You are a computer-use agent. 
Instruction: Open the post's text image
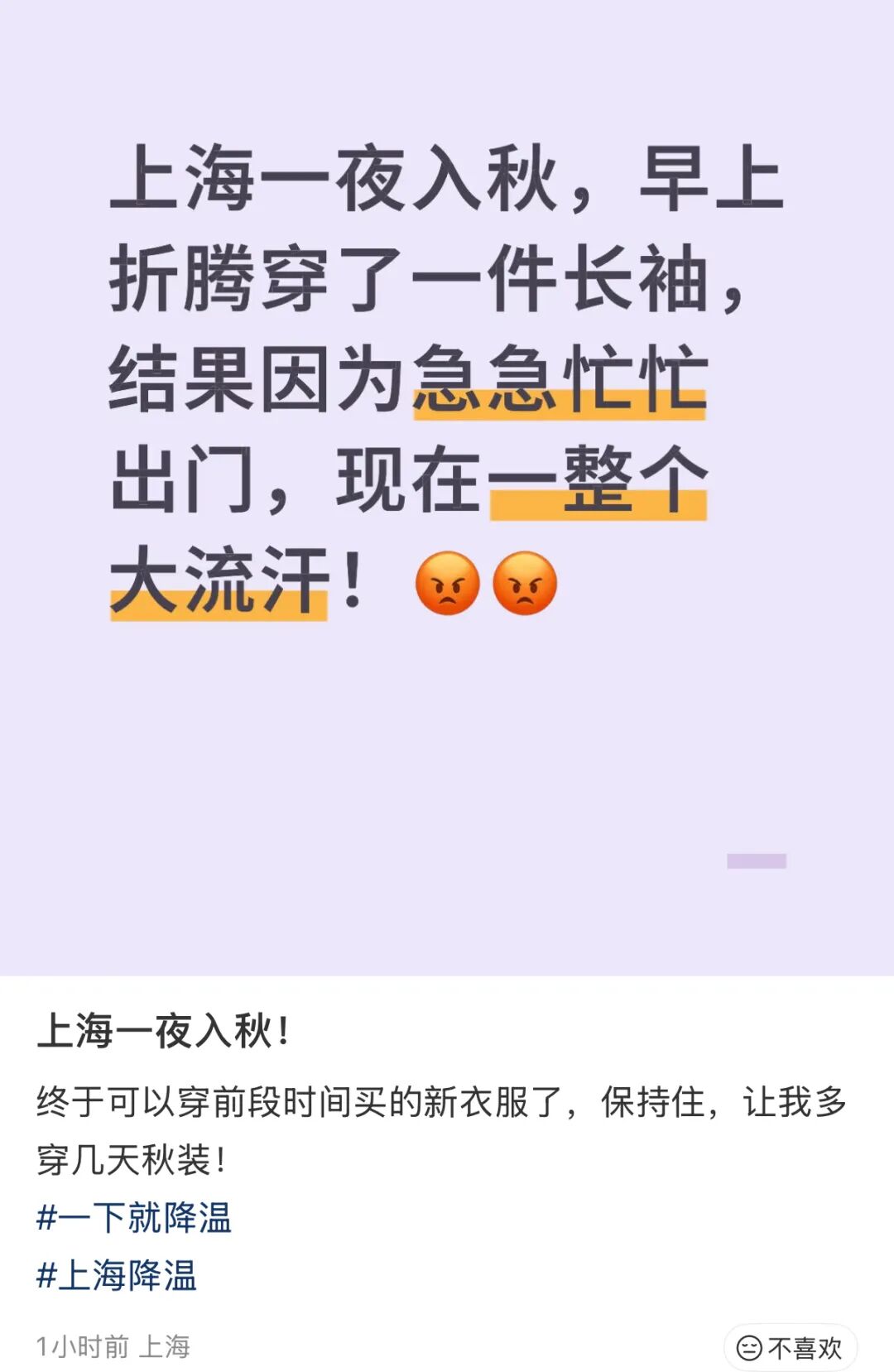(447, 487)
